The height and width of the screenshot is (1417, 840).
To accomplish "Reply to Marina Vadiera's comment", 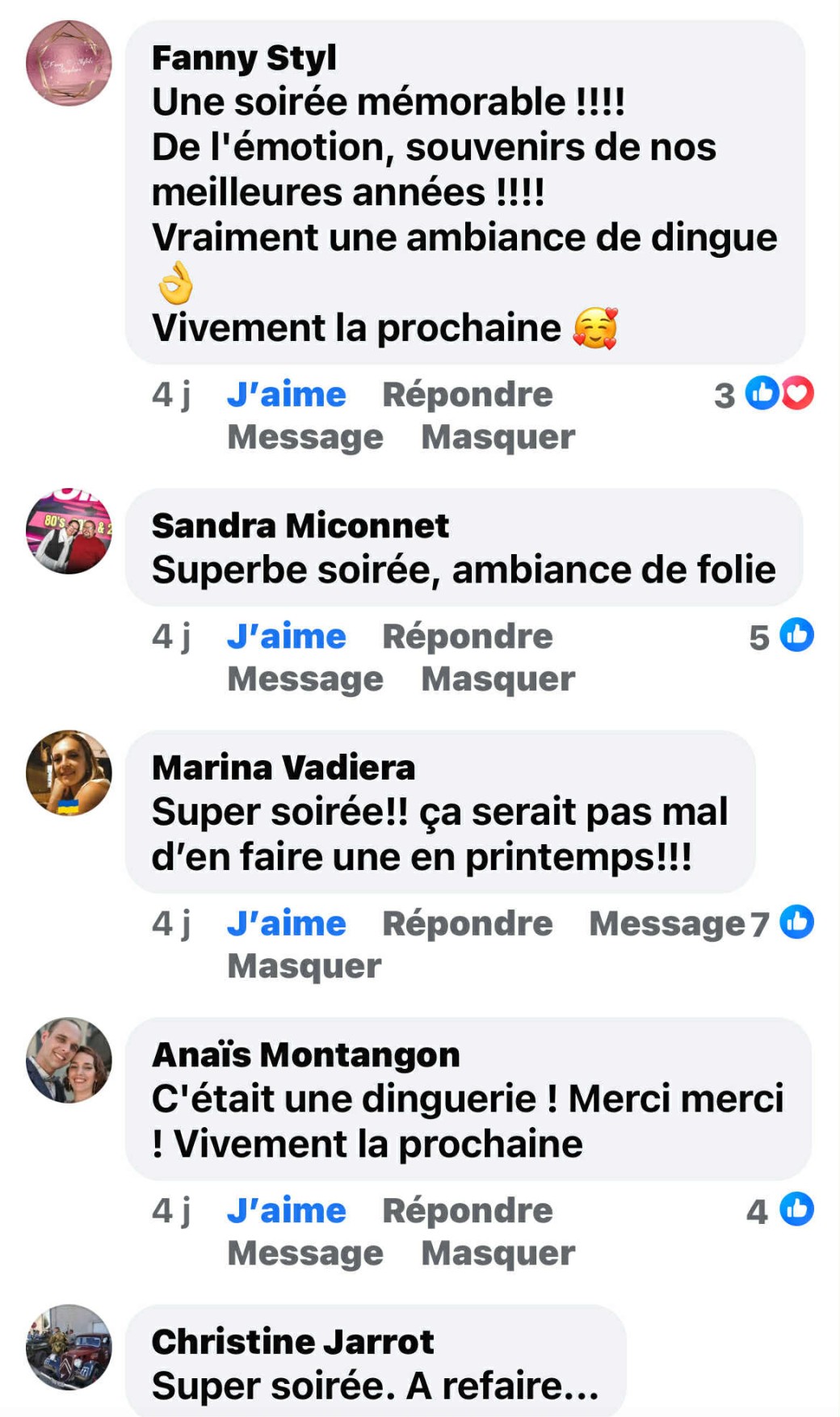I will click(x=467, y=923).
